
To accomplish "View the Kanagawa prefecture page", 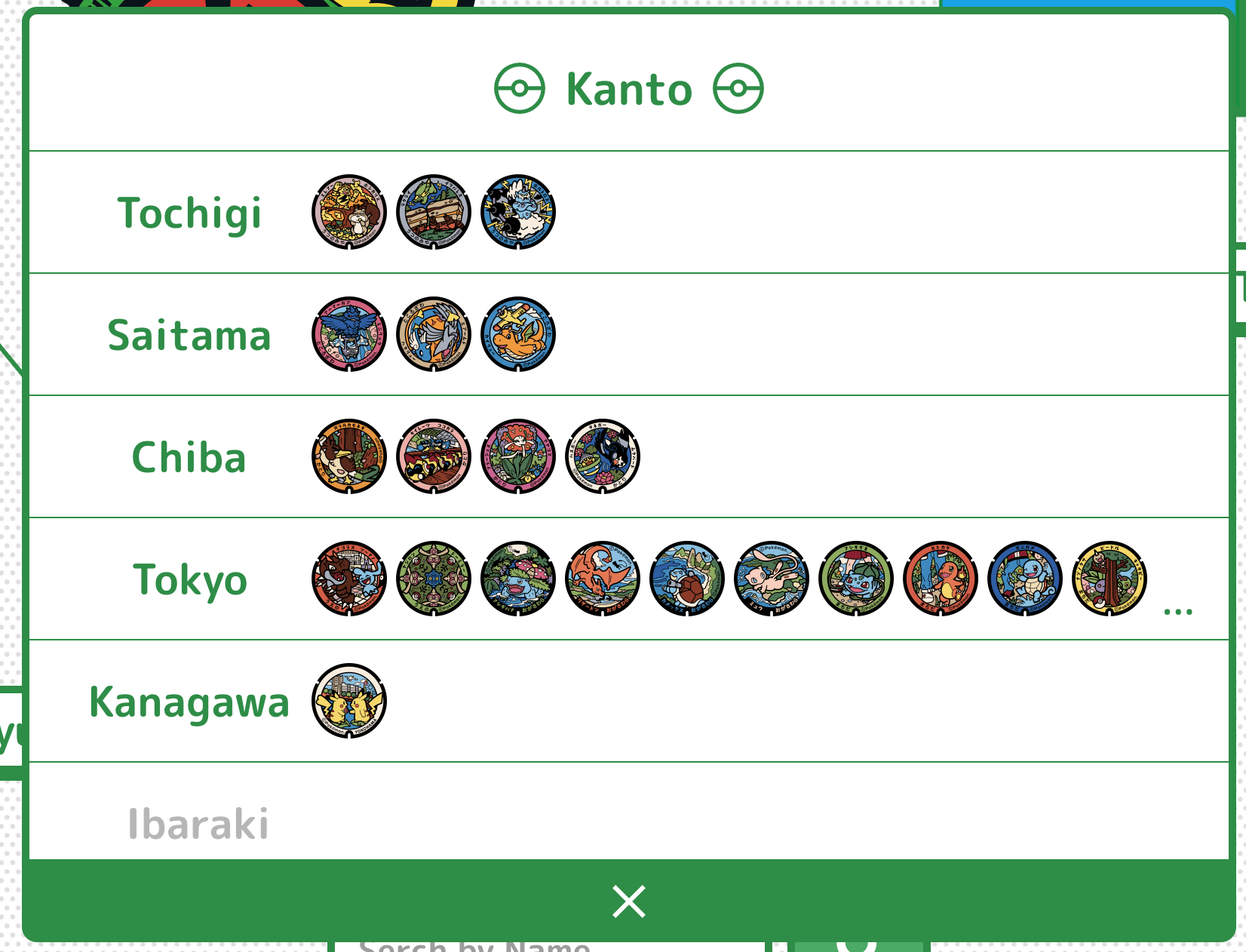I will pos(189,702).
